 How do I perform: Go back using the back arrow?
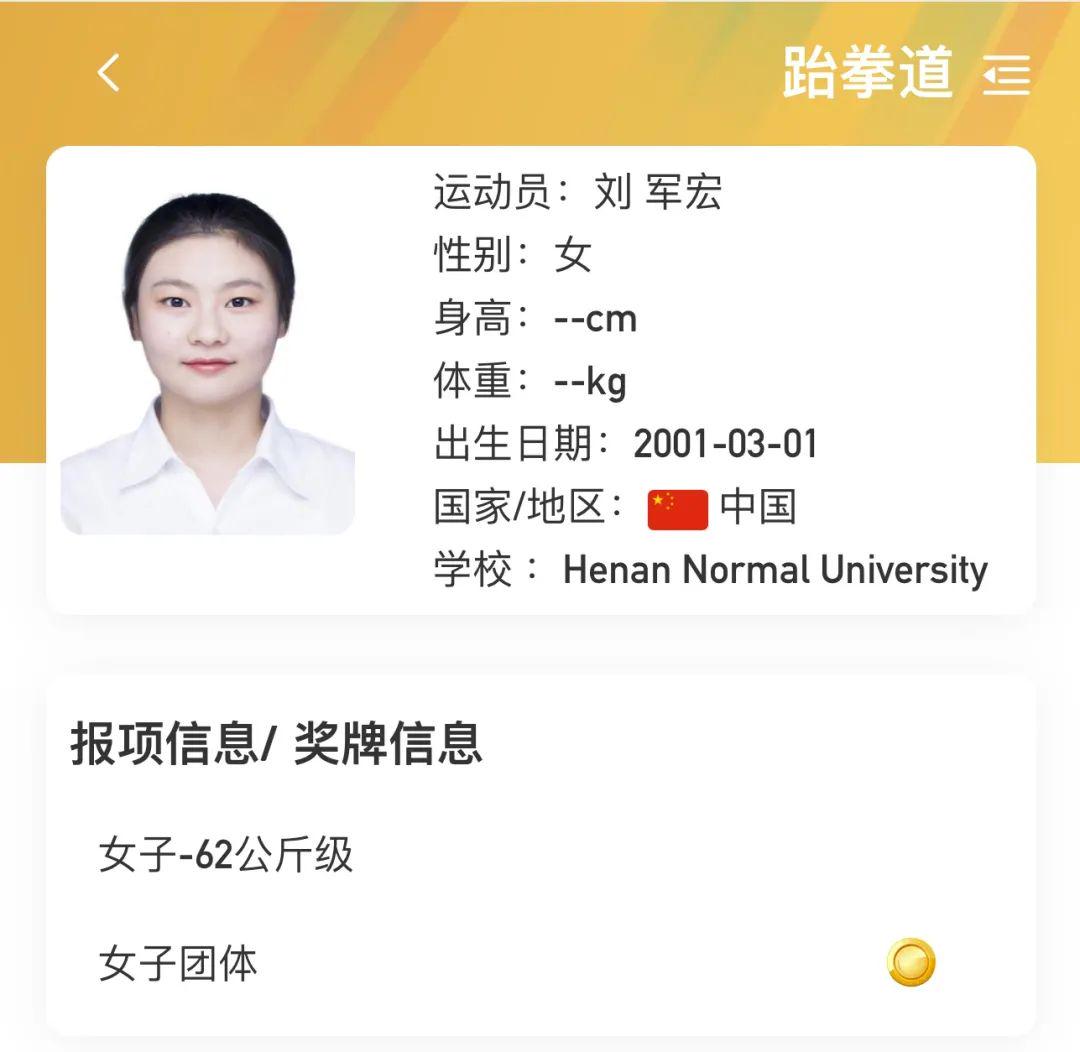coord(108,73)
